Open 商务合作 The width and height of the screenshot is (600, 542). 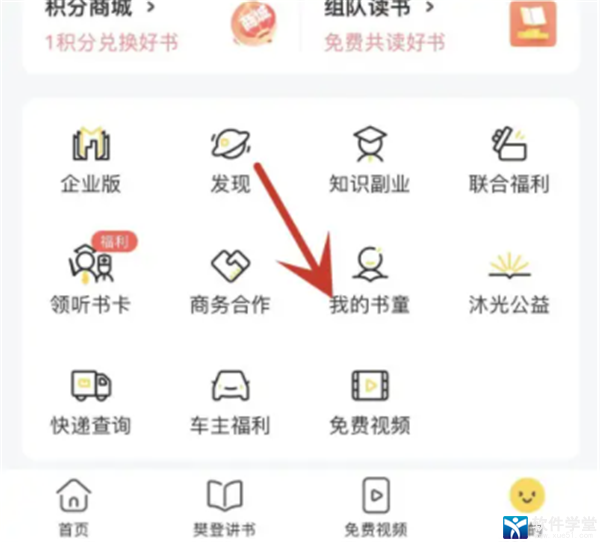230,280
